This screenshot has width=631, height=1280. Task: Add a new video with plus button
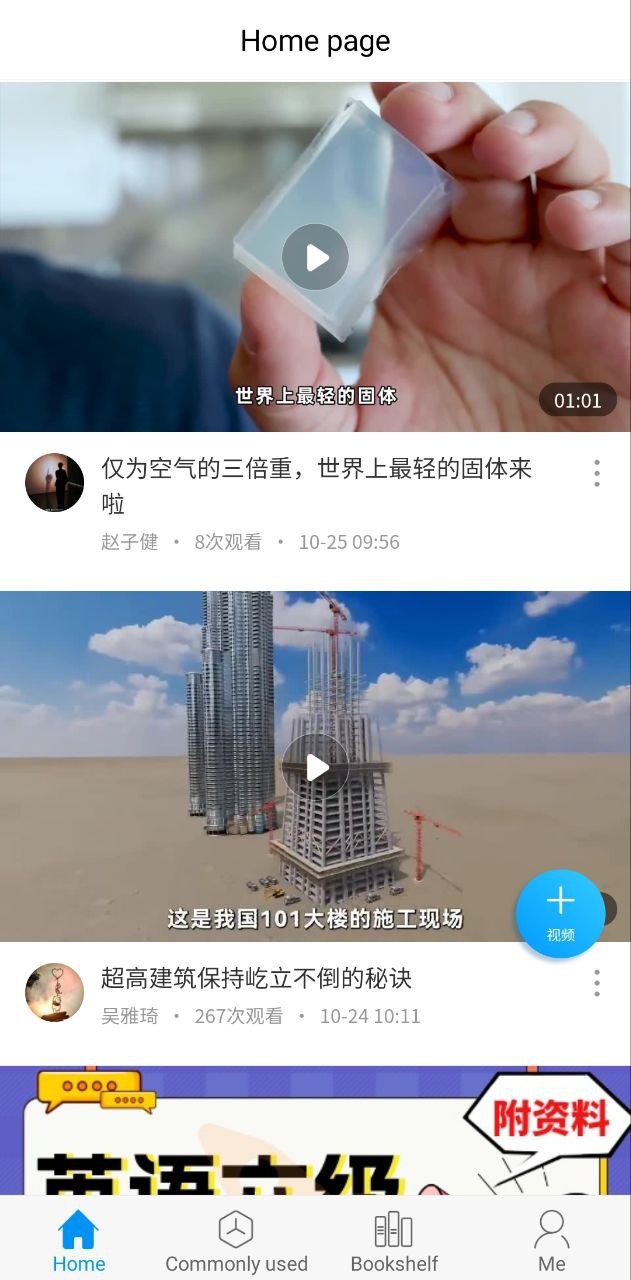560,913
